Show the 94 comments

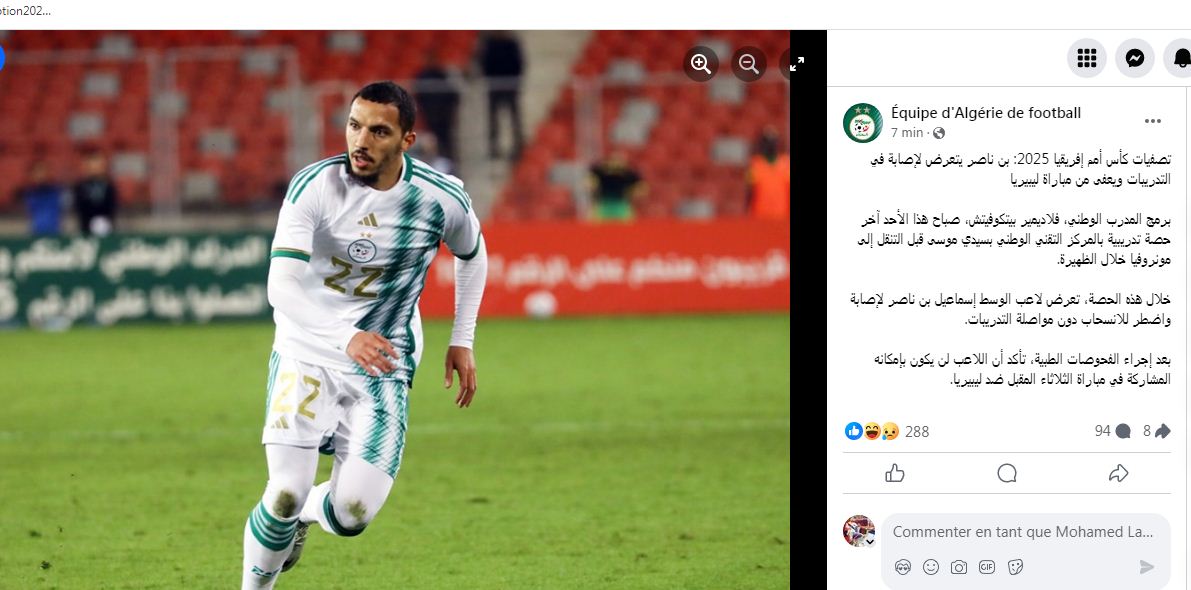pos(1112,431)
